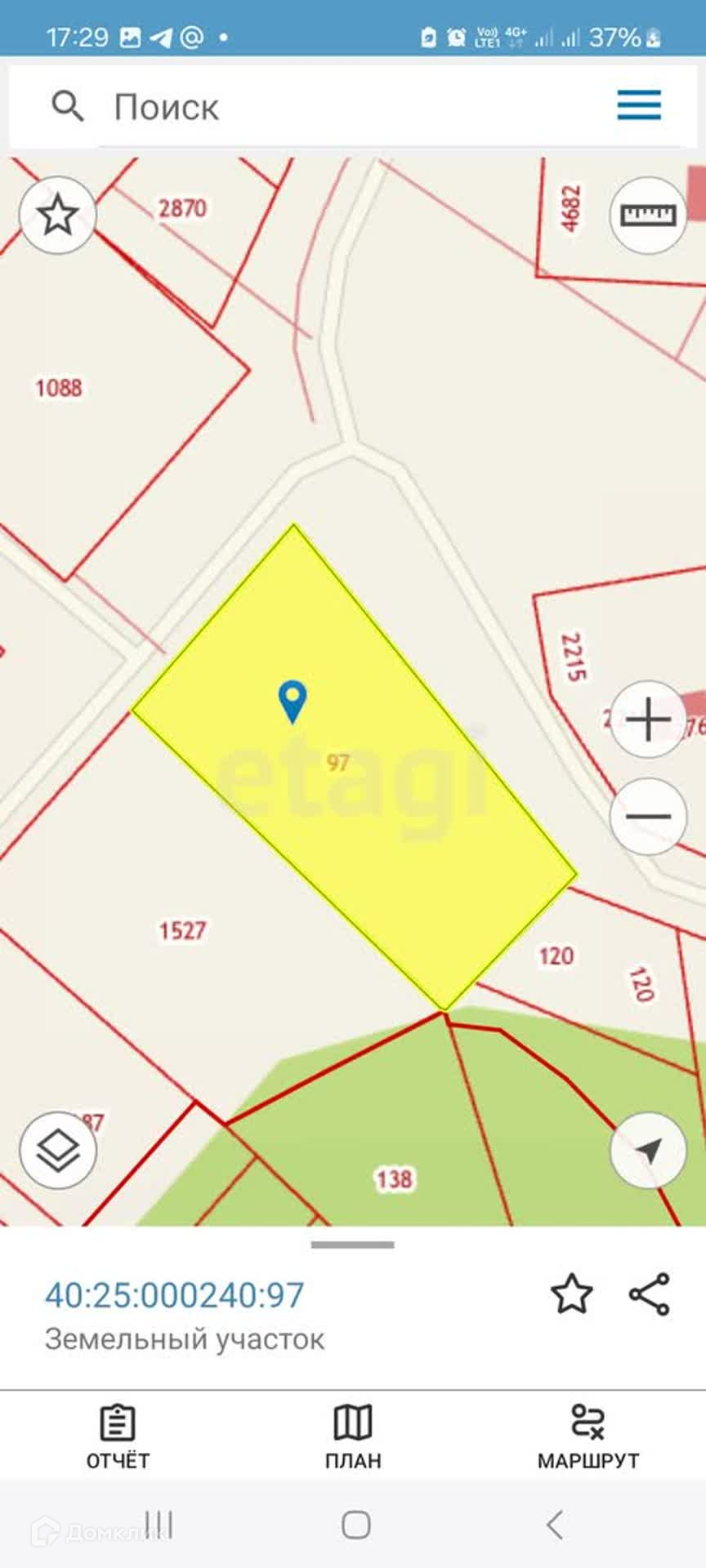Share the land parcel details
706x1568 pixels.
pos(650,1294)
